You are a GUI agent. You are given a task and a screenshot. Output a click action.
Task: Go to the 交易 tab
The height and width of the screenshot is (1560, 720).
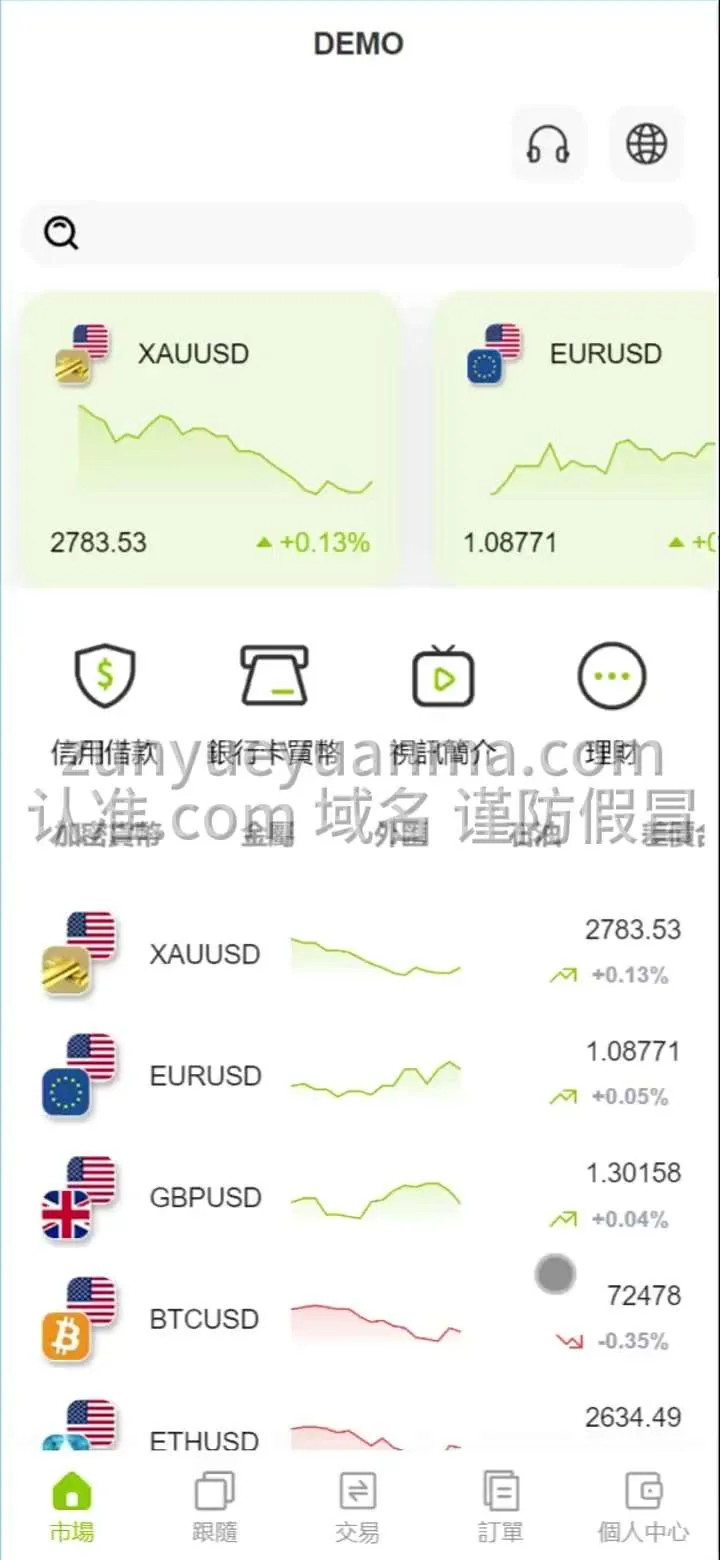(x=358, y=1505)
